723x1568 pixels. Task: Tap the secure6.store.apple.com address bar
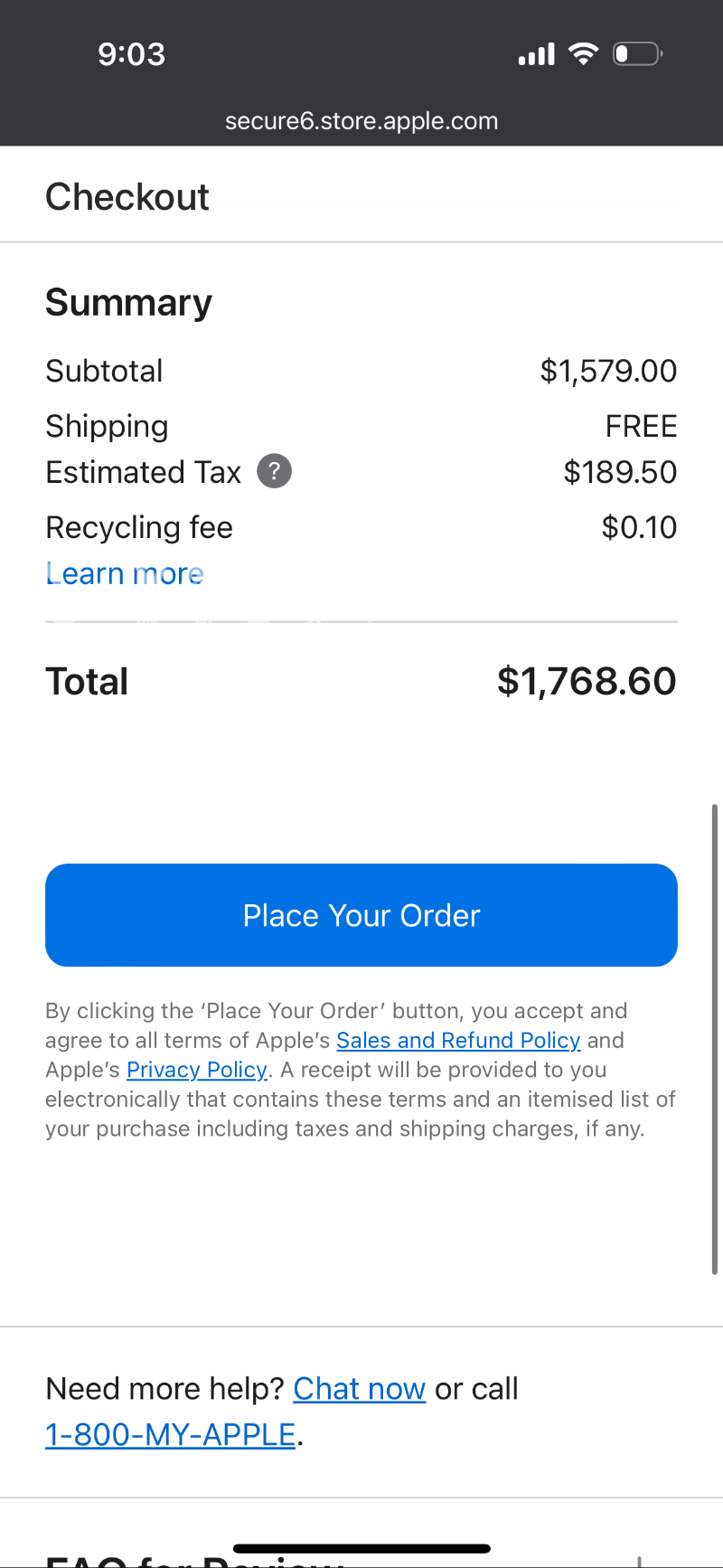(361, 121)
